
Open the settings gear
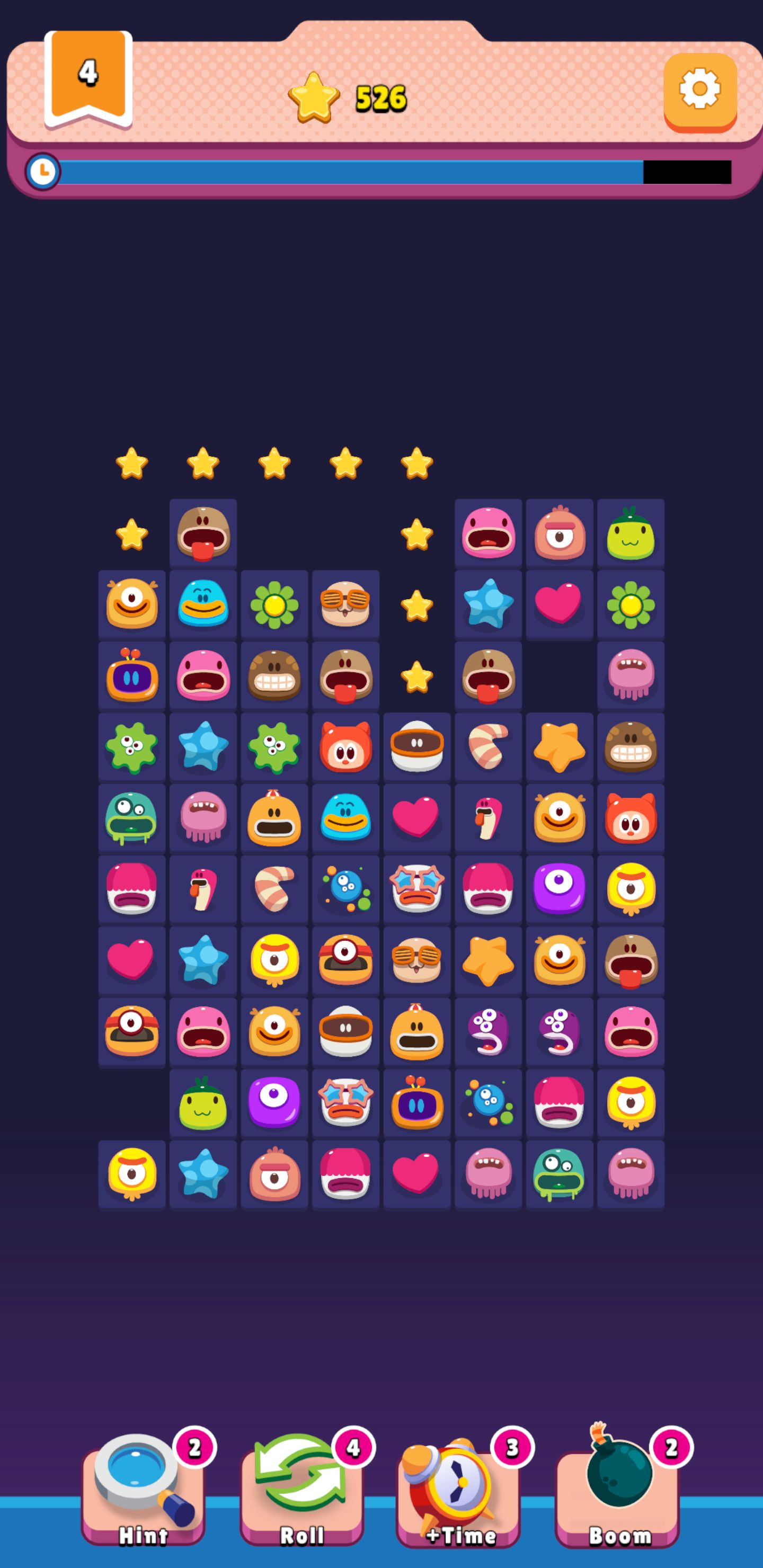(x=699, y=90)
